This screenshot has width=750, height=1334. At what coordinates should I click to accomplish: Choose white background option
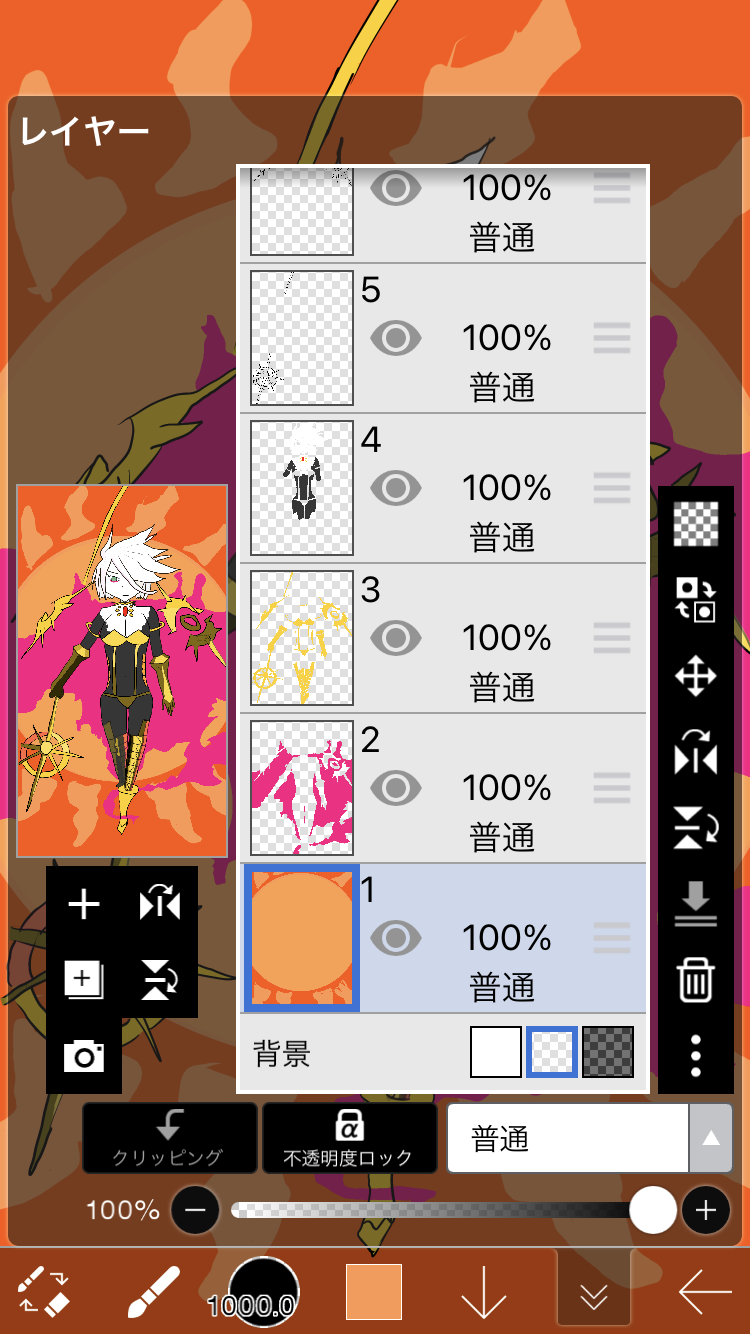496,1052
